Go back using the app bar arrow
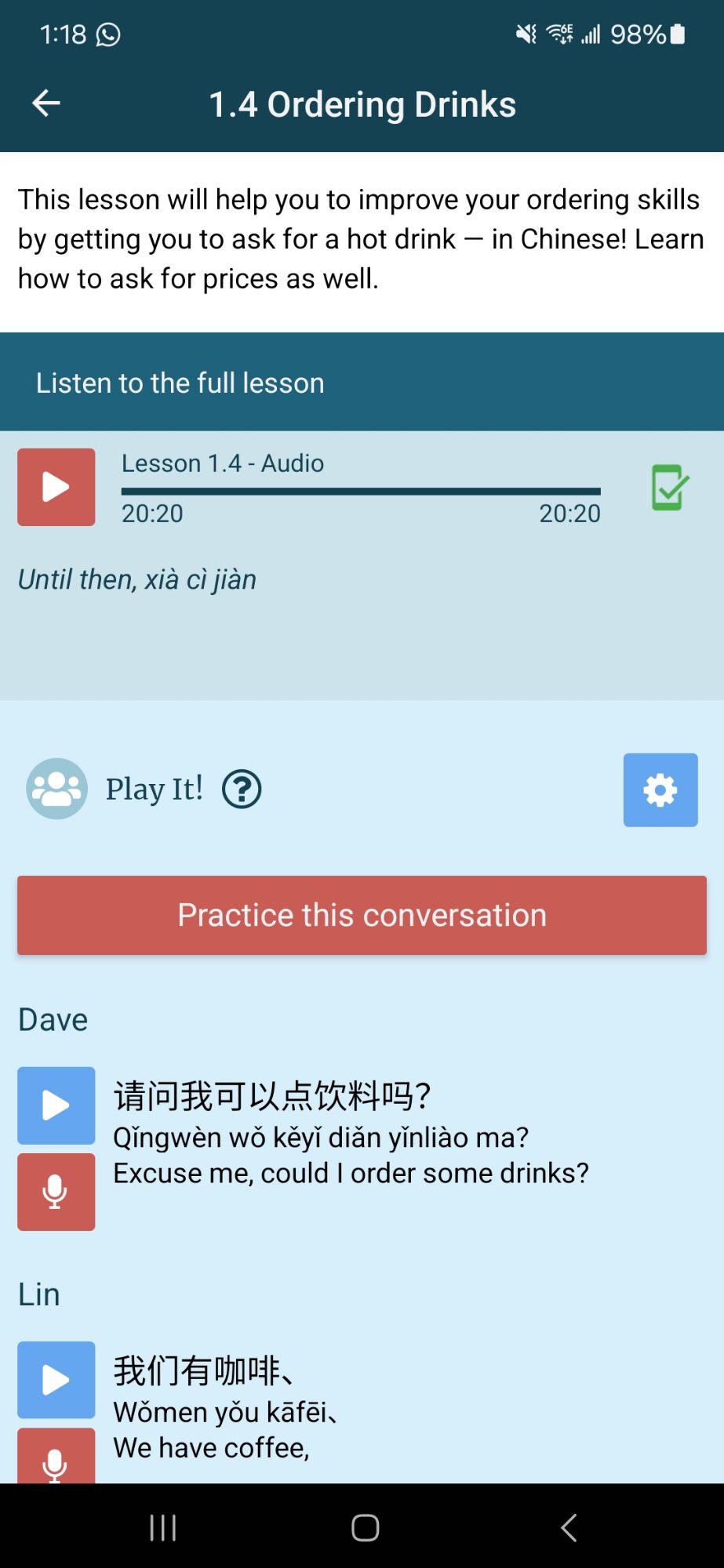The width and height of the screenshot is (724, 1568). (46, 103)
